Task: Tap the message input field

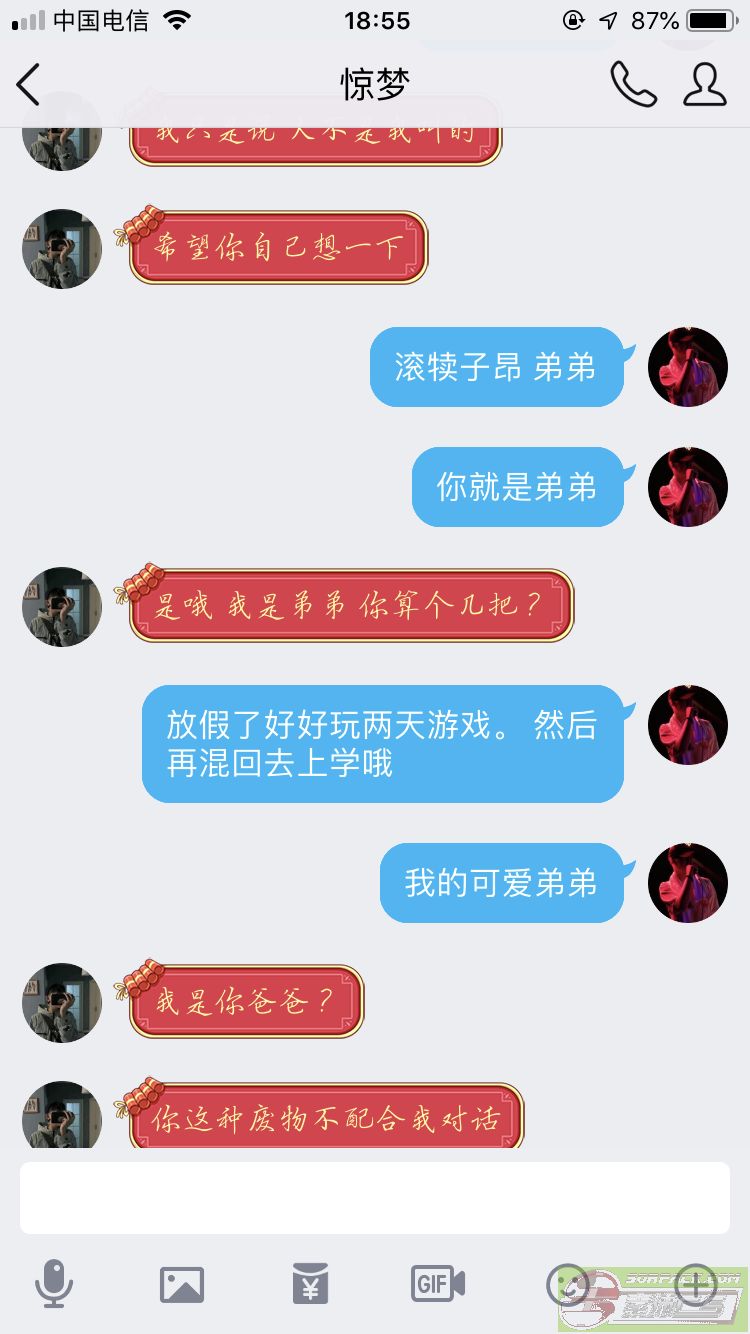Action: pyautogui.click(x=375, y=1198)
